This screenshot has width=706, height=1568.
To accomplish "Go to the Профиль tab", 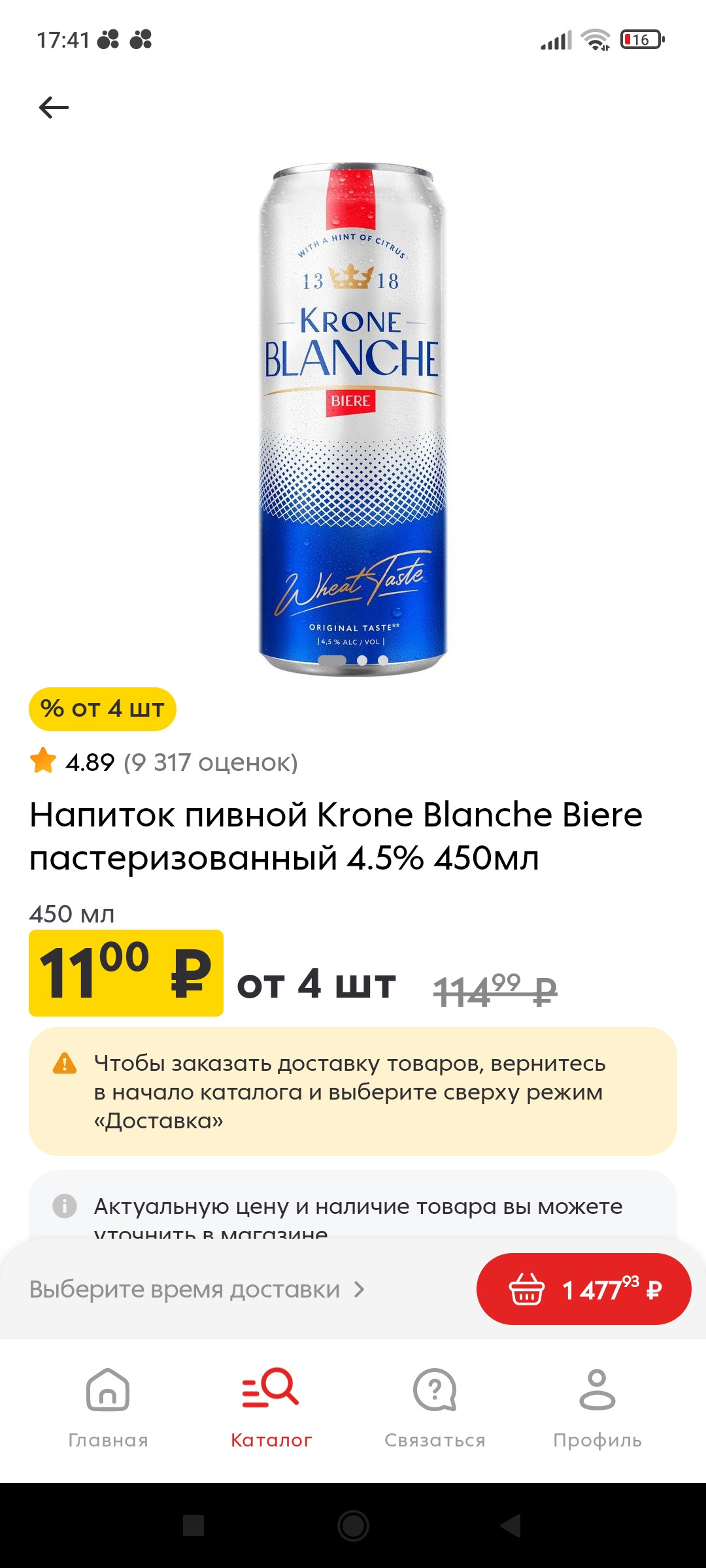I will pos(597,1407).
